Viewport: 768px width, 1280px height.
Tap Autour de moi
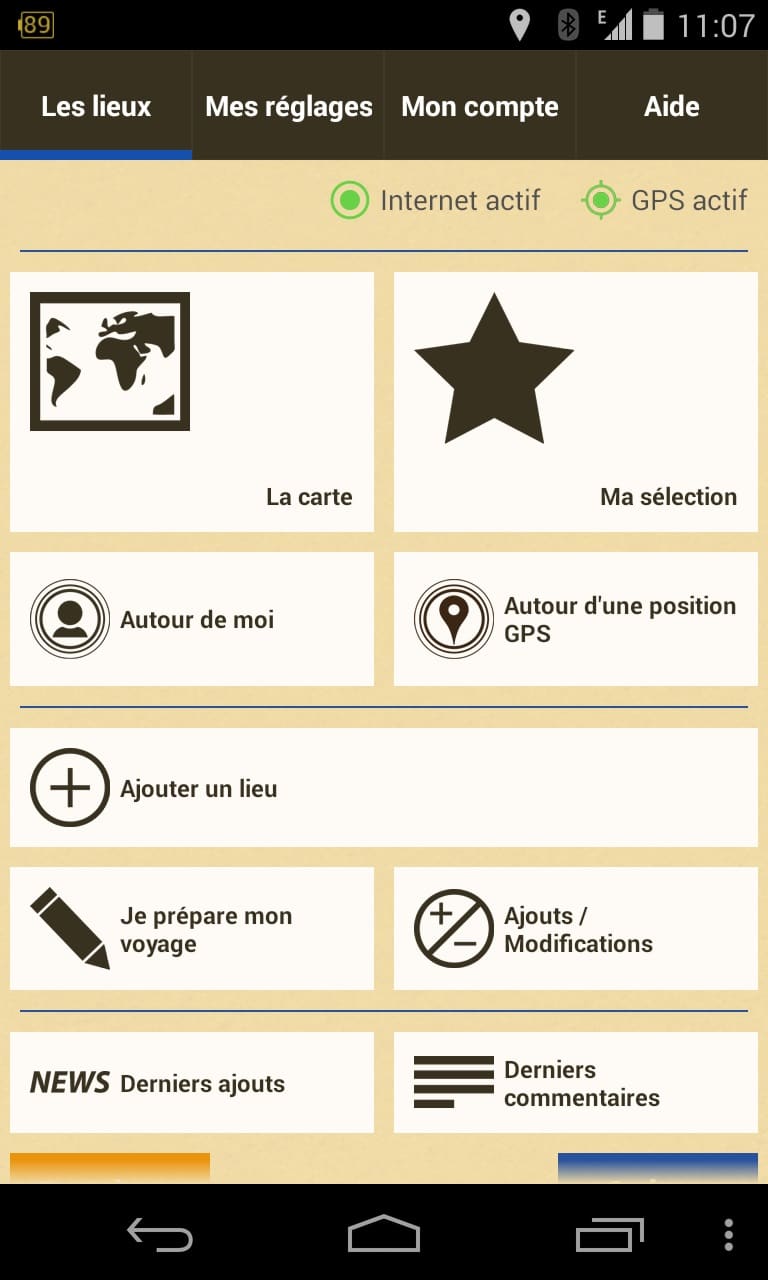coord(192,619)
